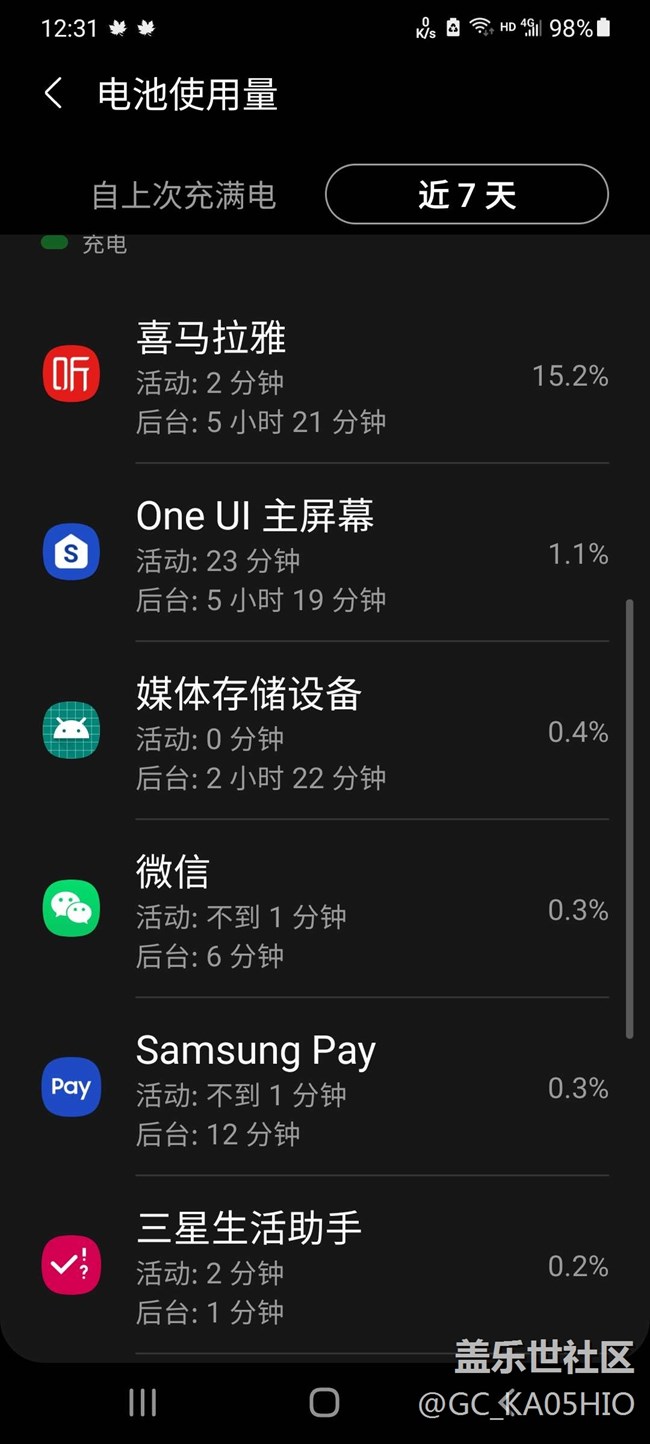Open 喜马拉雅 battery usage details
This screenshot has width=650, height=1444.
325,376
